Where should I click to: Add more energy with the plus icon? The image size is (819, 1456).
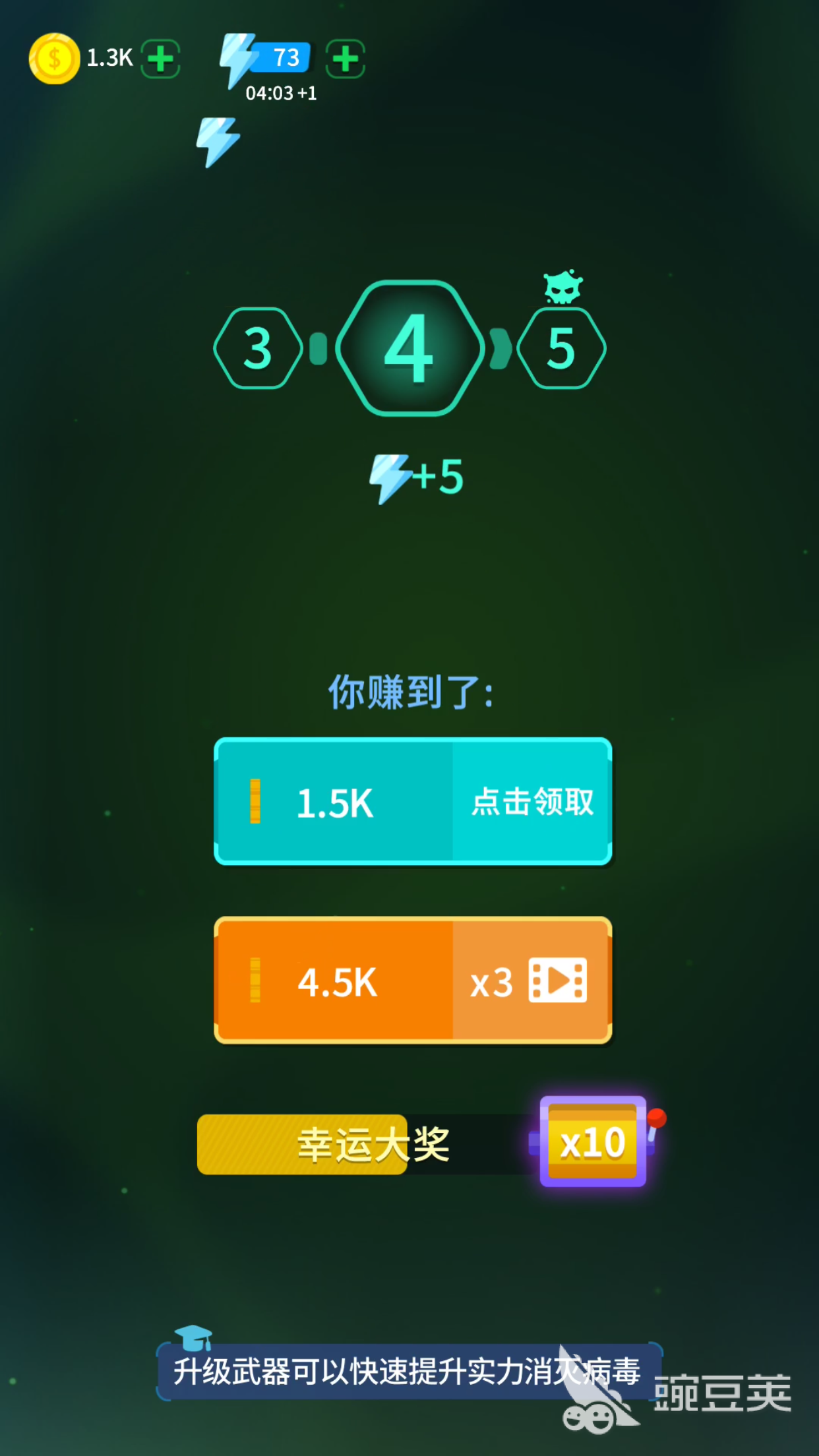(x=346, y=59)
